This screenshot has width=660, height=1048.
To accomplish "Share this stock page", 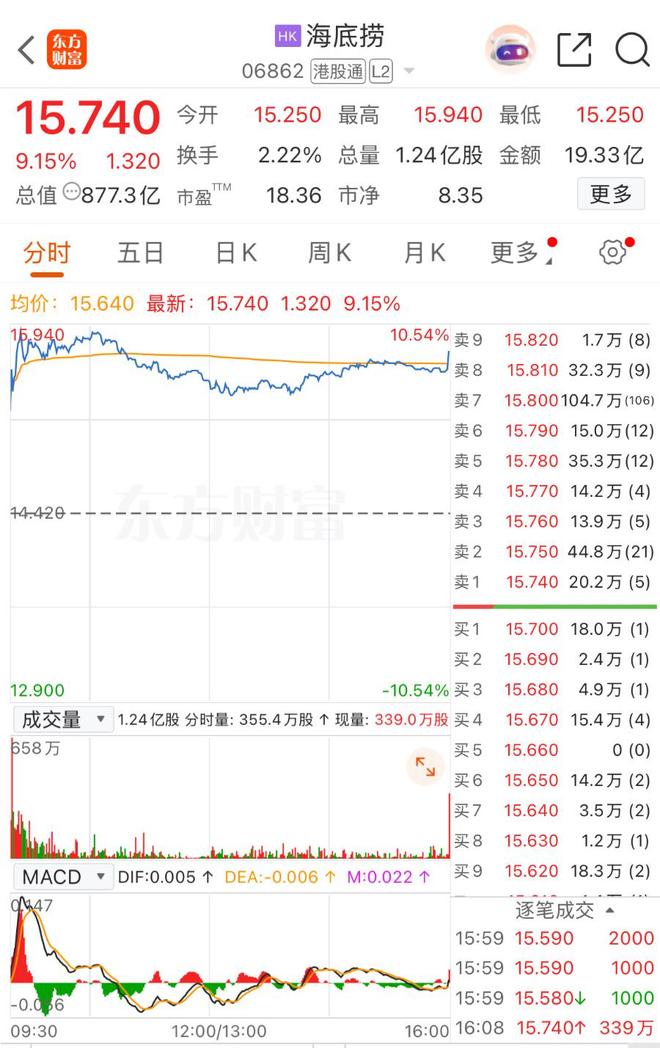I will pos(574,49).
